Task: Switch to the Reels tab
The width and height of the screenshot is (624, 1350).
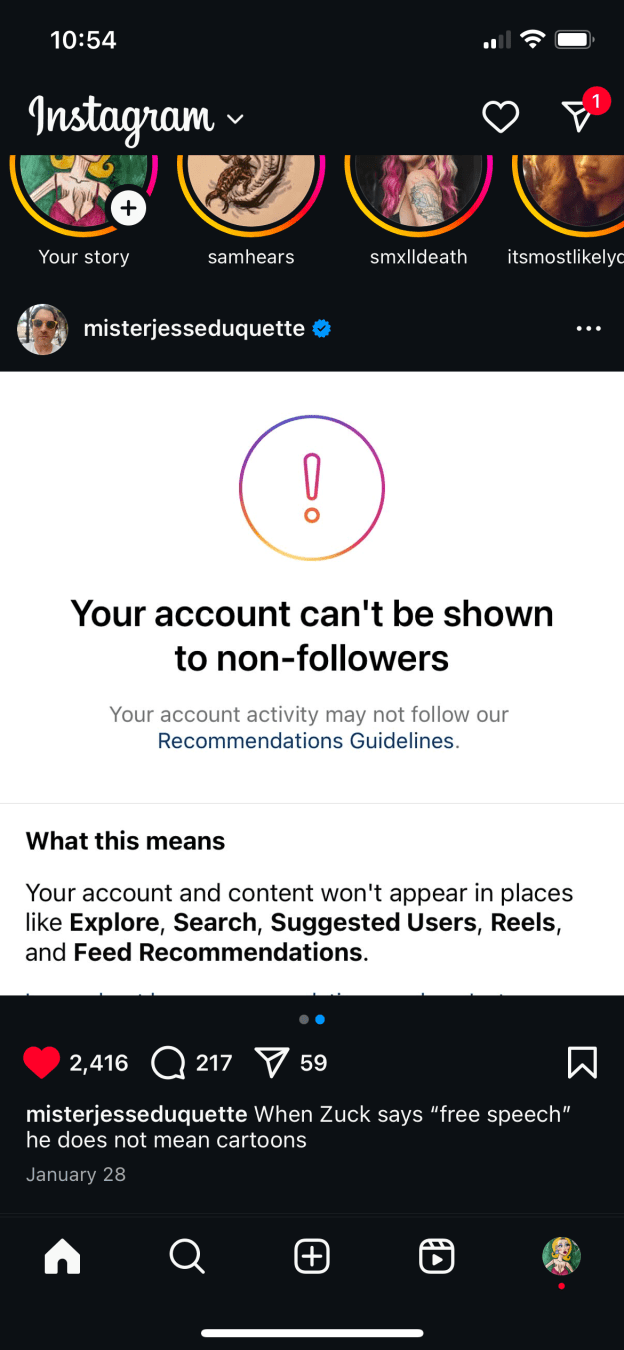Action: tap(437, 1256)
